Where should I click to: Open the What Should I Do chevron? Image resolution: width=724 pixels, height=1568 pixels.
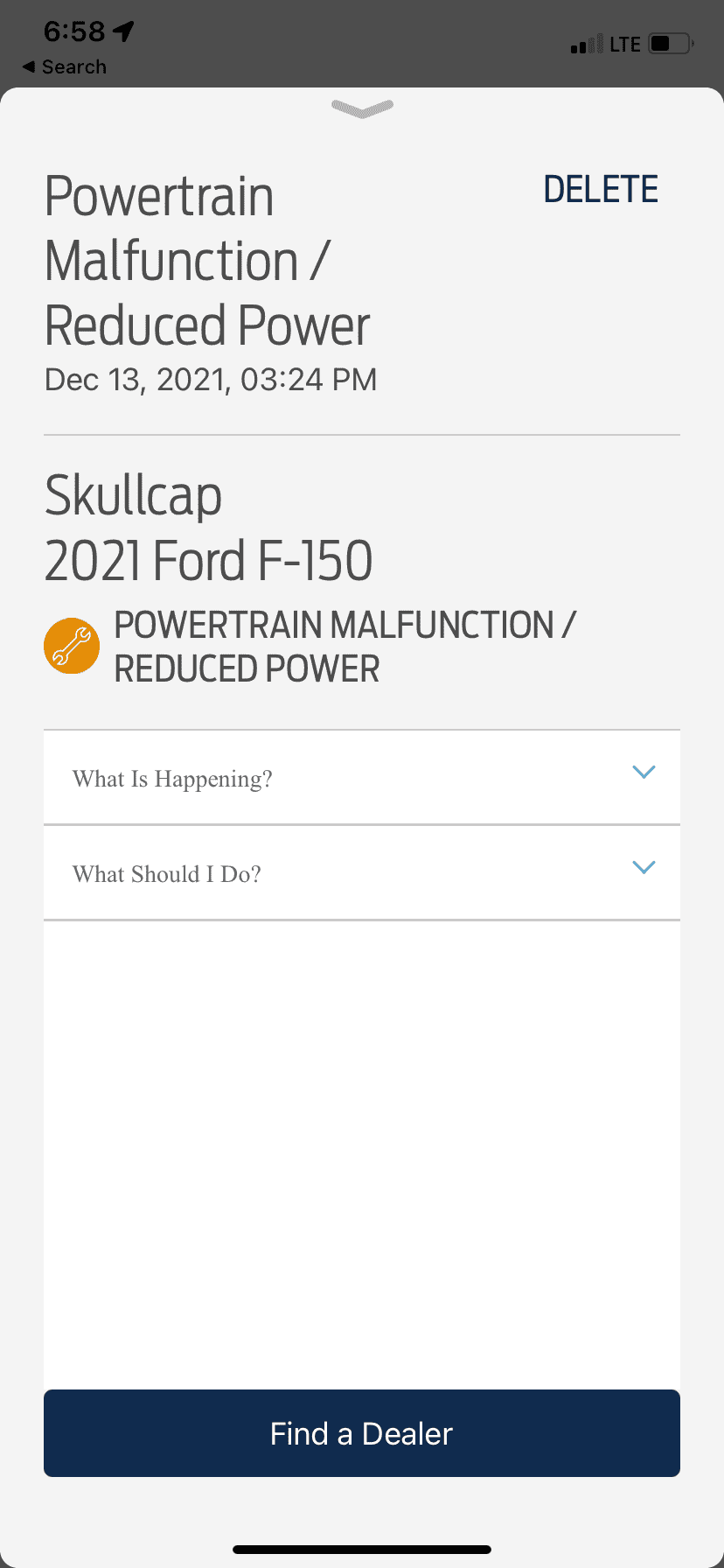click(x=644, y=867)
